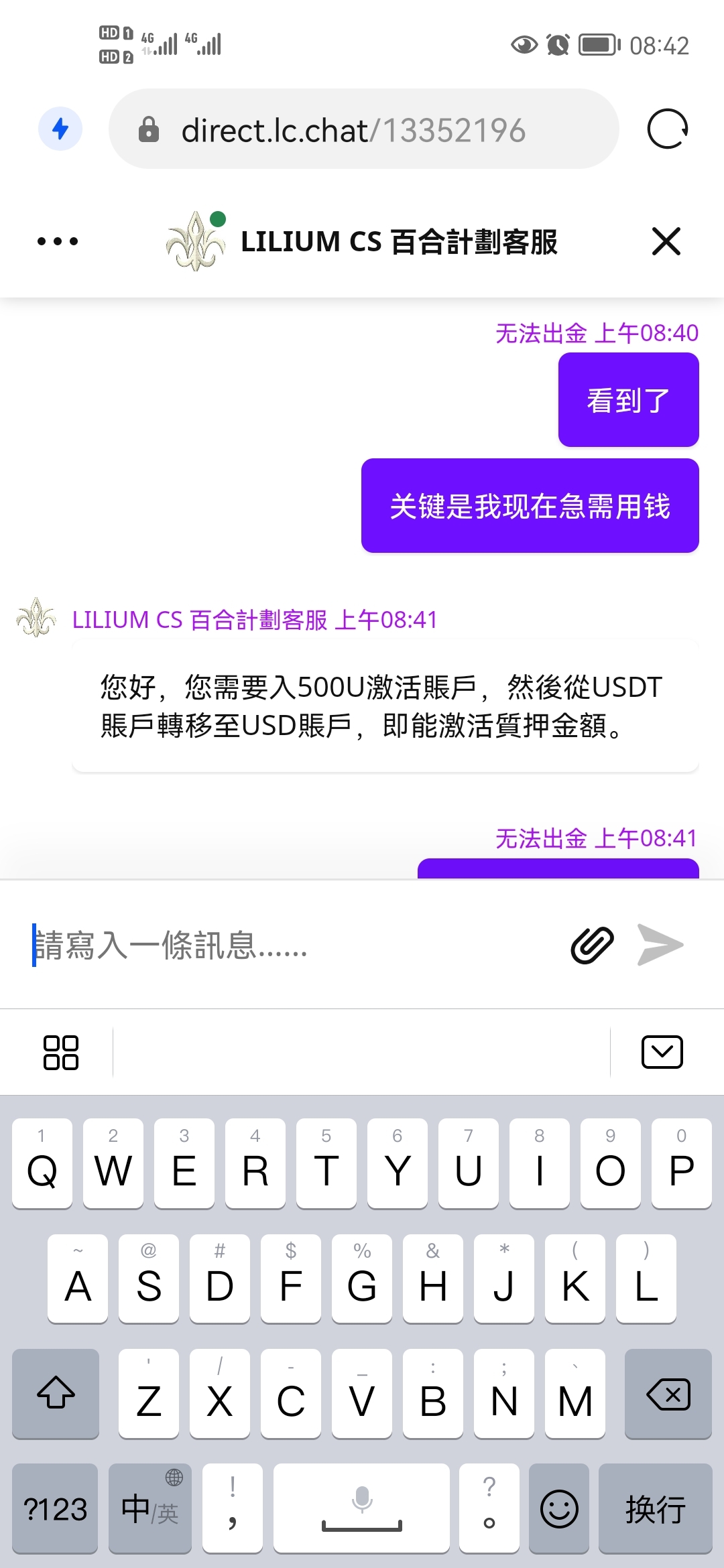
Task: Close the LILIUM CS chat window
Action: click(666, 241)
